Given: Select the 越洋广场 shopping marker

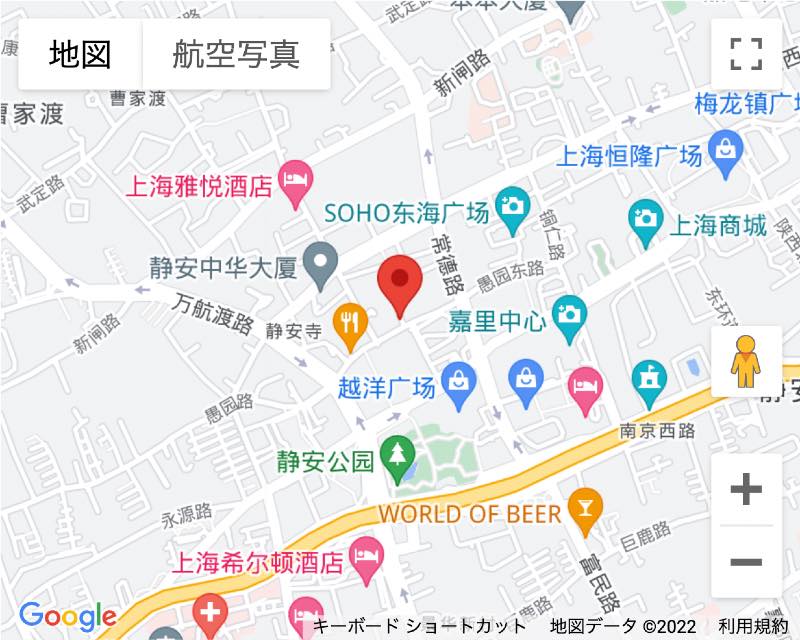Looking at the screenshot, I should pos(459,384).
